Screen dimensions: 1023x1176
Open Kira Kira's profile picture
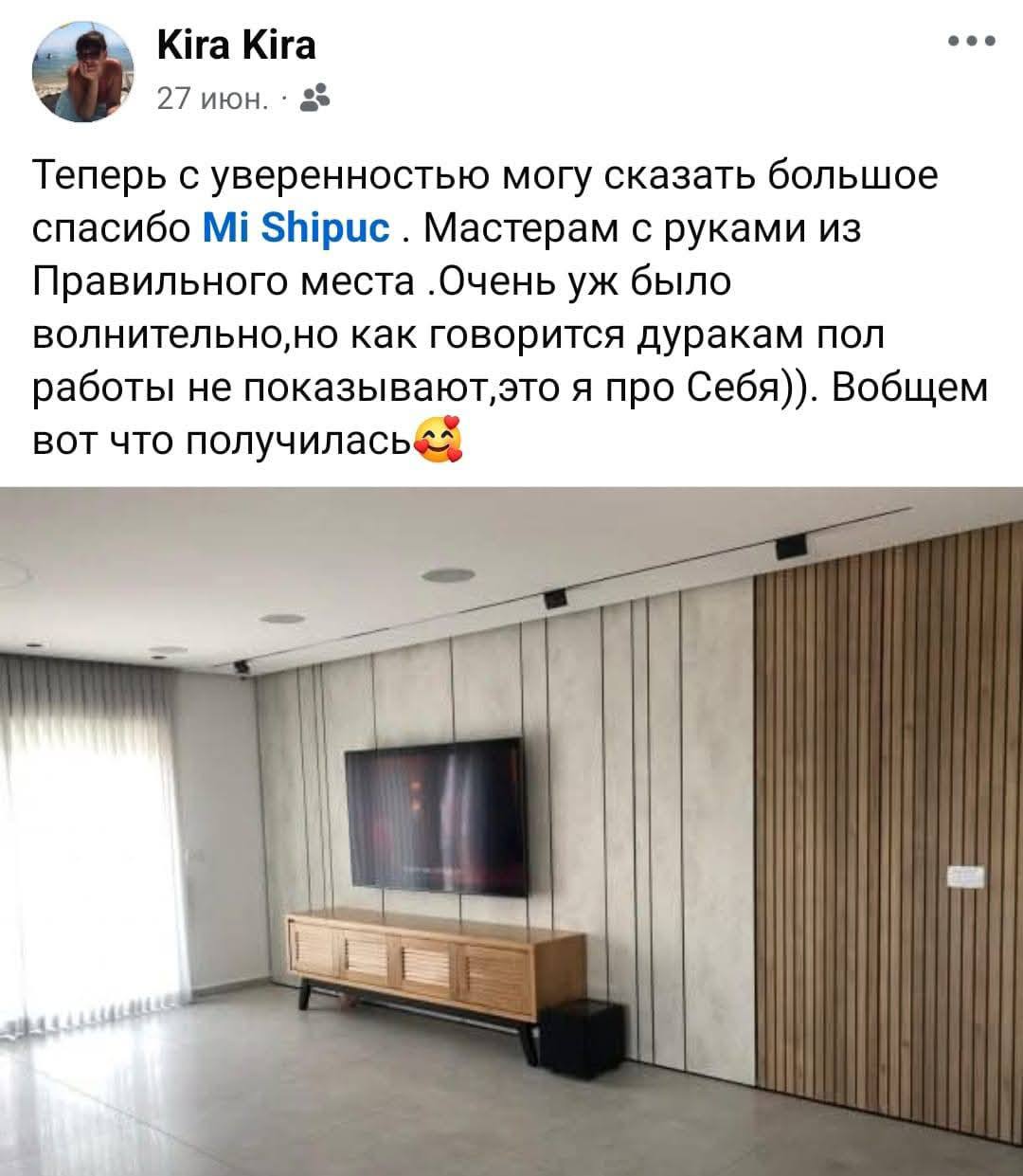[83, 74]
